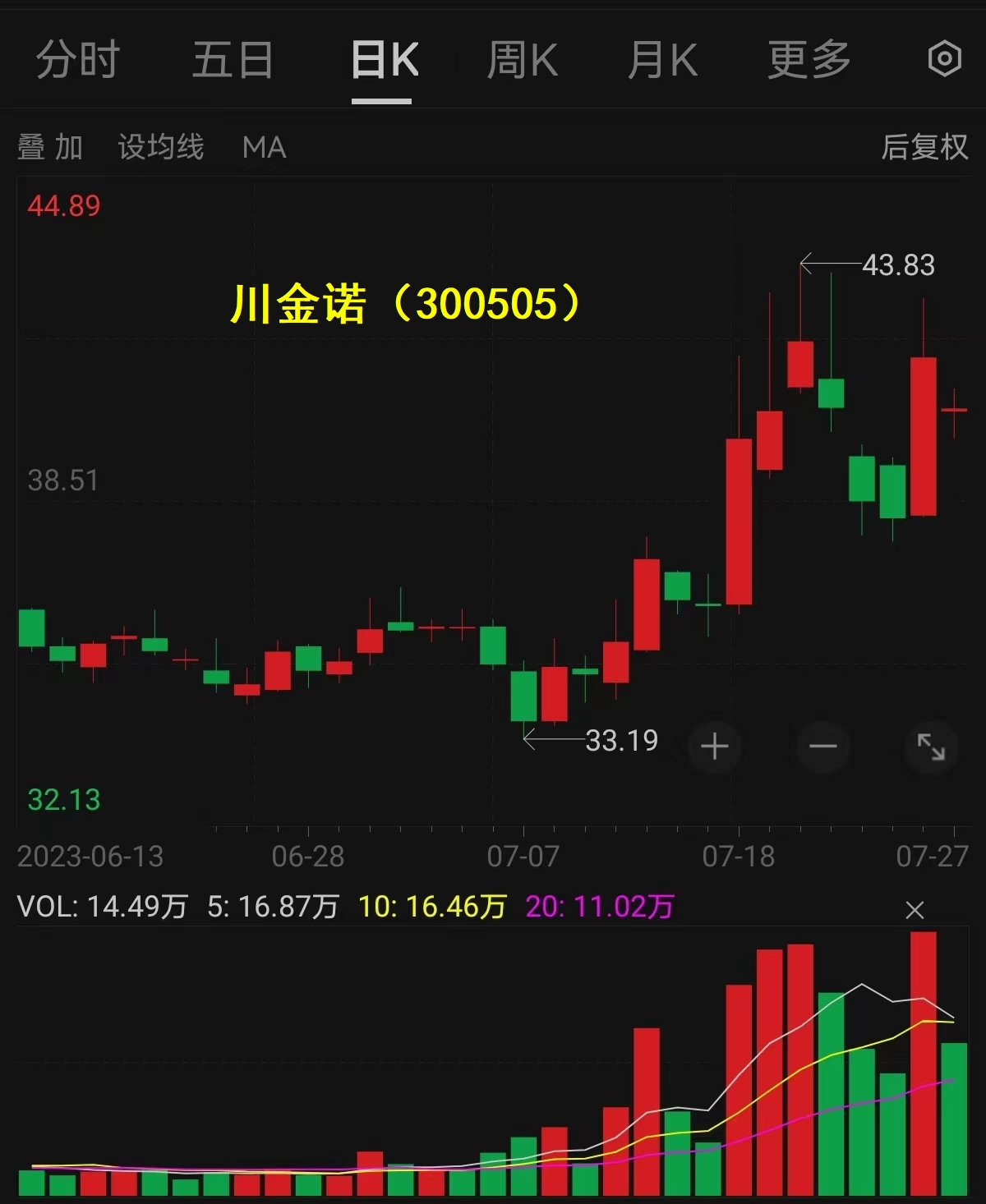Switch to the 周K weekly chart tab
Screen dimensions: 986x1204
pyautogui.click(x=523, y=60)
